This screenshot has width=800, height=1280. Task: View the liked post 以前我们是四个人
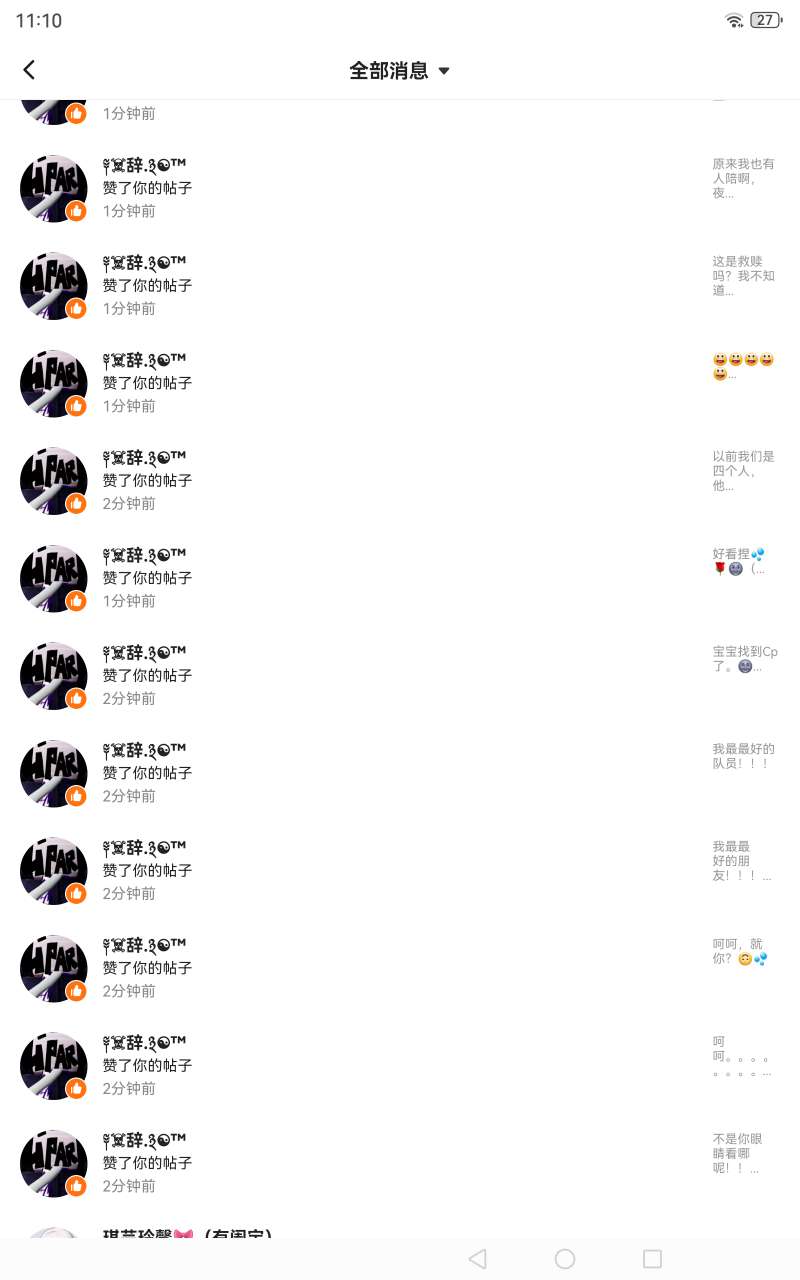(x=743, y=471)
